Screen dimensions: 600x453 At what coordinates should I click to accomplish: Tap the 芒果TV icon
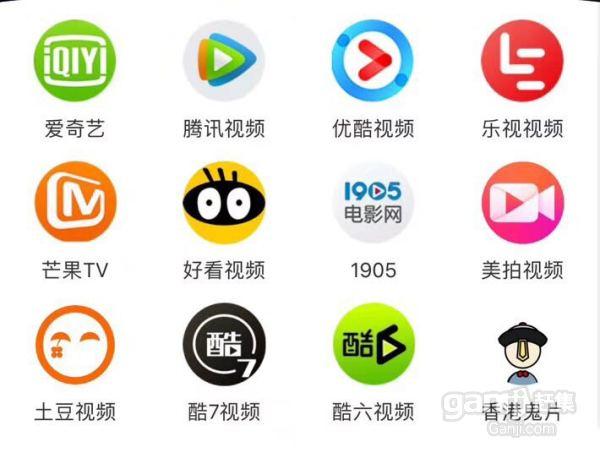(x=75, y=204)
